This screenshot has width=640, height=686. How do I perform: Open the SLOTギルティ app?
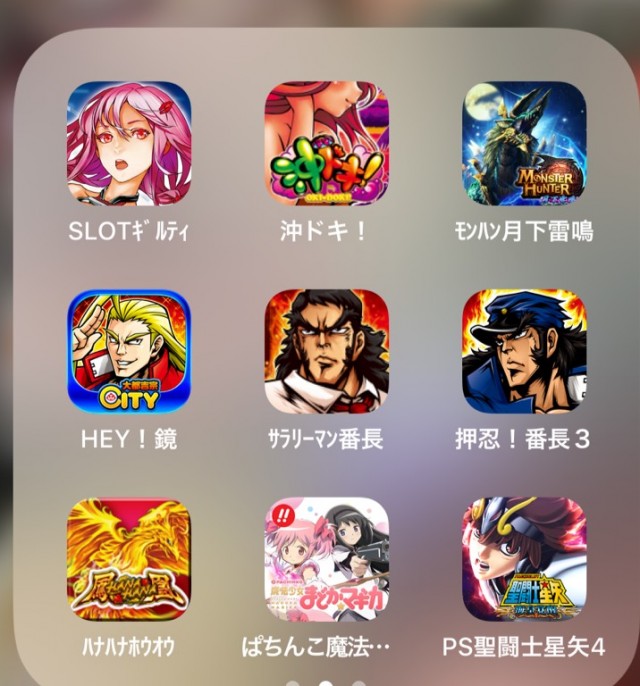[x=128, y=143]
